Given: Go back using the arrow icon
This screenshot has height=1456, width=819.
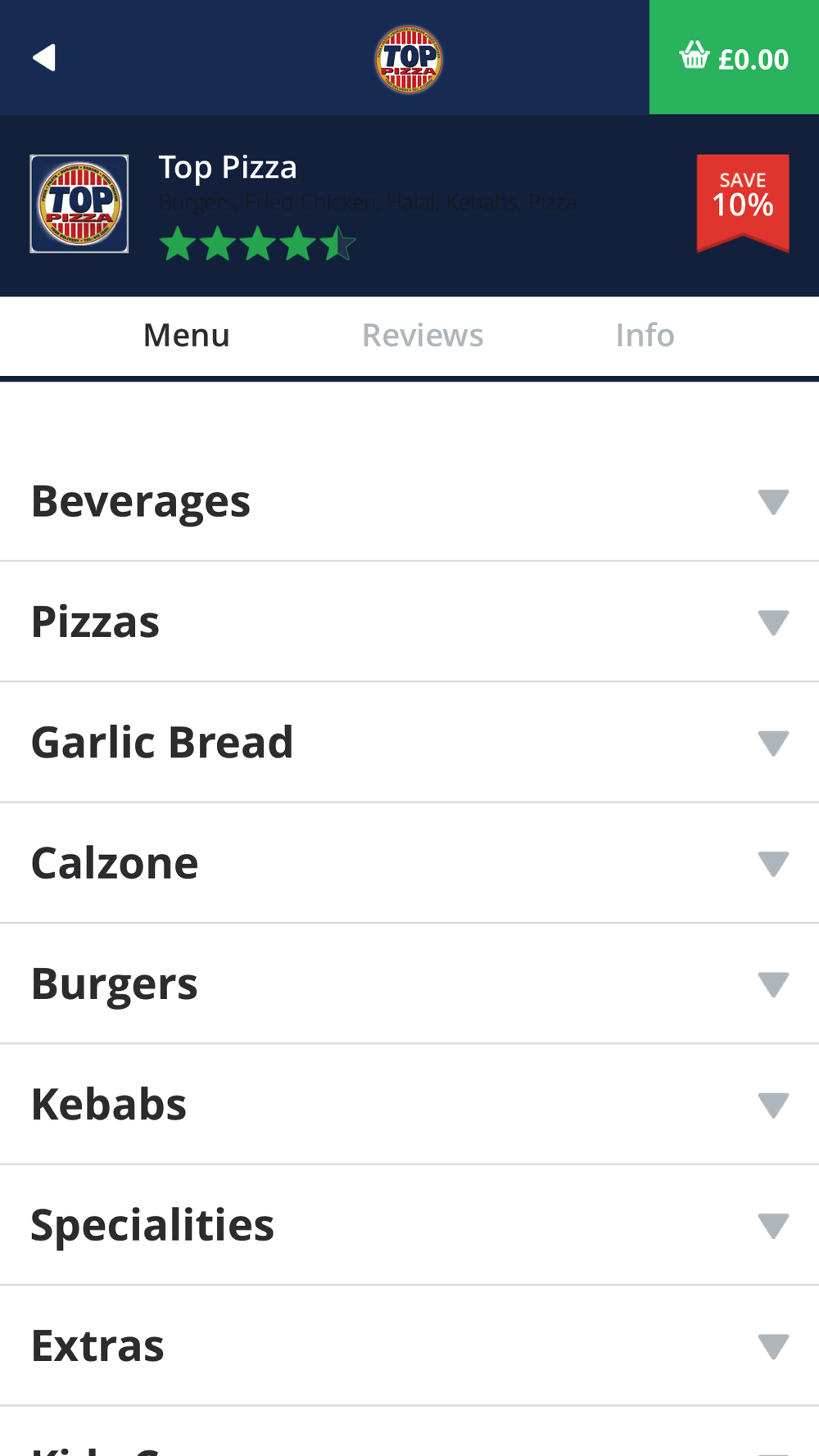Looking at the screenshot, I should (x=44, y=57).
